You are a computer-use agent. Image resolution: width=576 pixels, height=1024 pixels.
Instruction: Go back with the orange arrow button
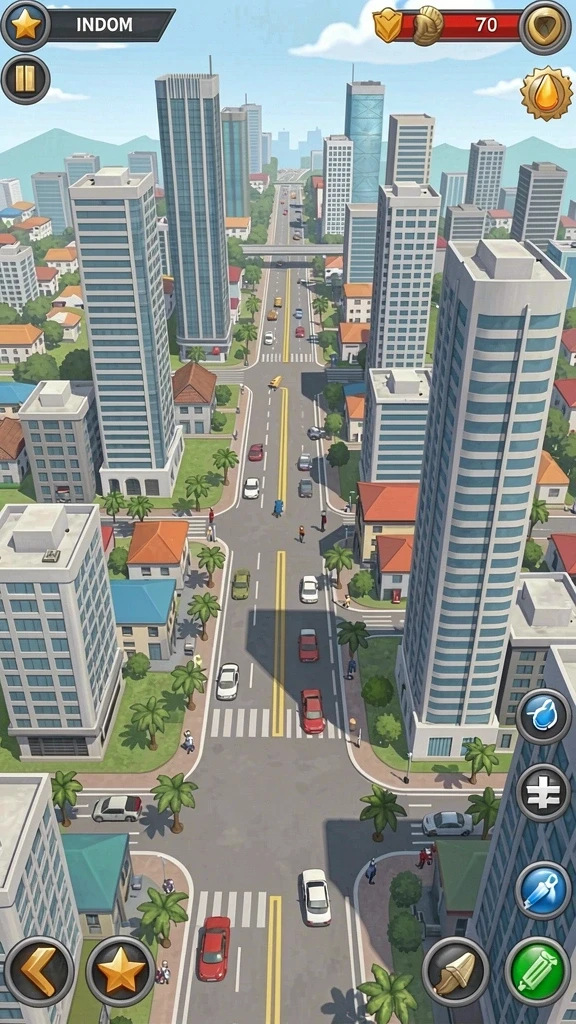click(x=39, y=971)
